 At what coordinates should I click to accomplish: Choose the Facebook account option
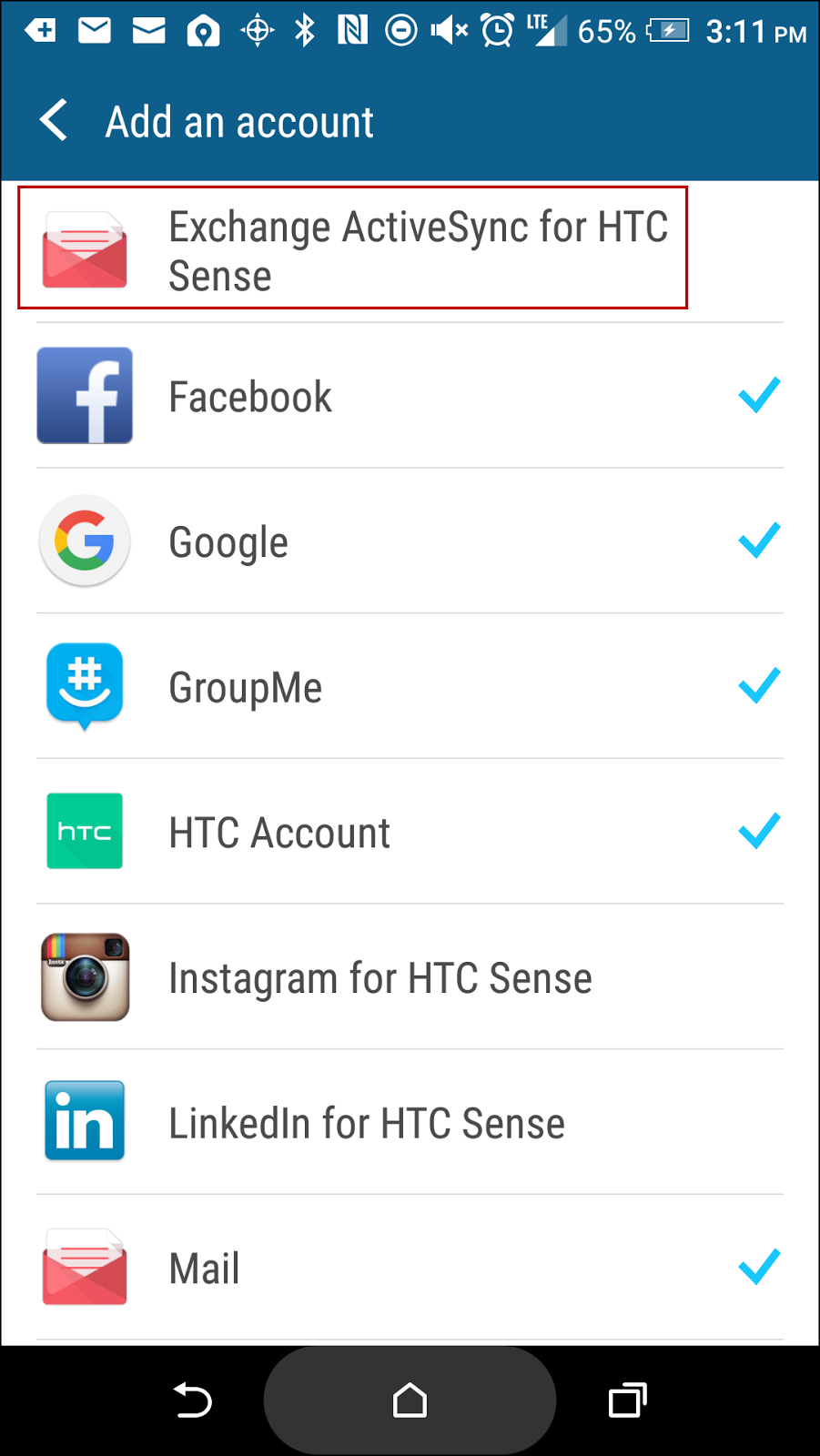410,396
